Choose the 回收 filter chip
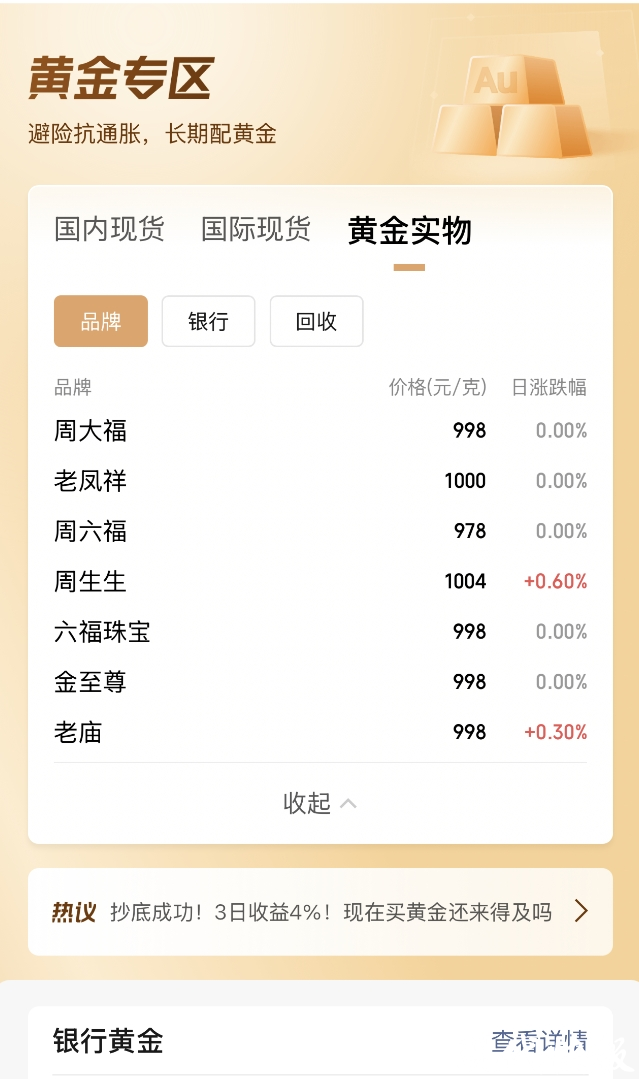The width and height of the screenshot is (639, 1079). click(x=316, y=321)
